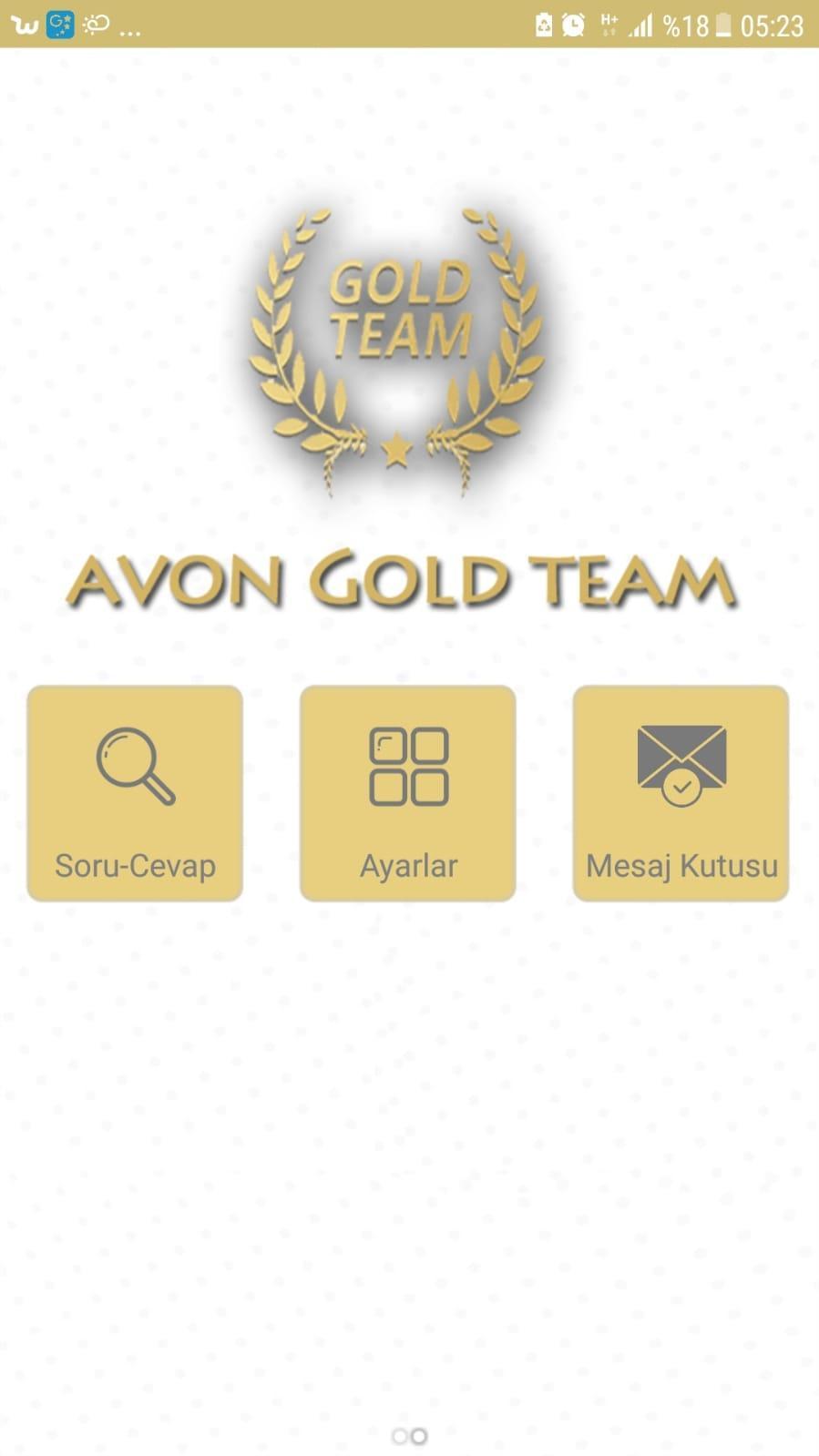
Task: Open the Mesaj Kutusu inbox
Action: pos(681,794)
